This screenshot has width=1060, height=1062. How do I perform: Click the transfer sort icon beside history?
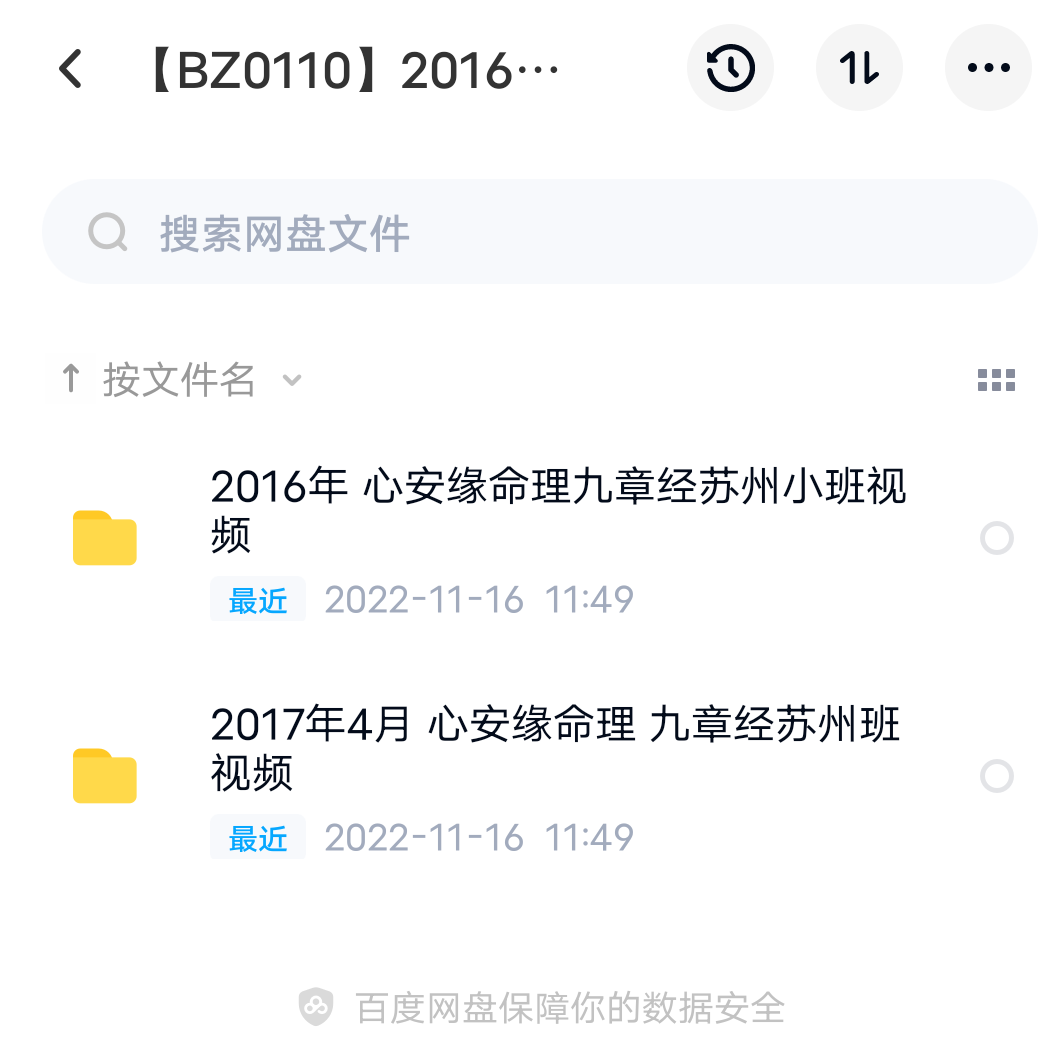coord(859,68)
